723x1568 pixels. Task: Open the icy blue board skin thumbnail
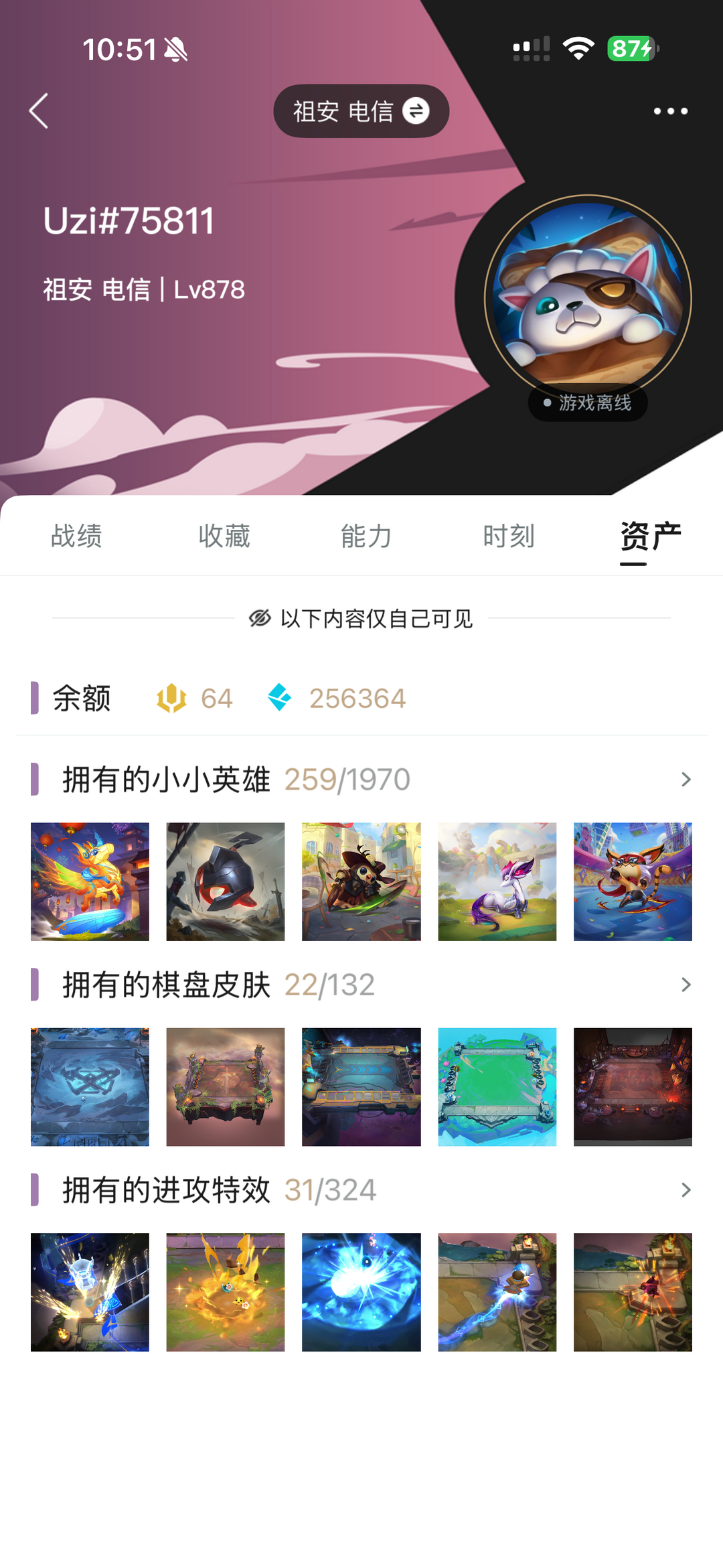[x=90, y=1086]
